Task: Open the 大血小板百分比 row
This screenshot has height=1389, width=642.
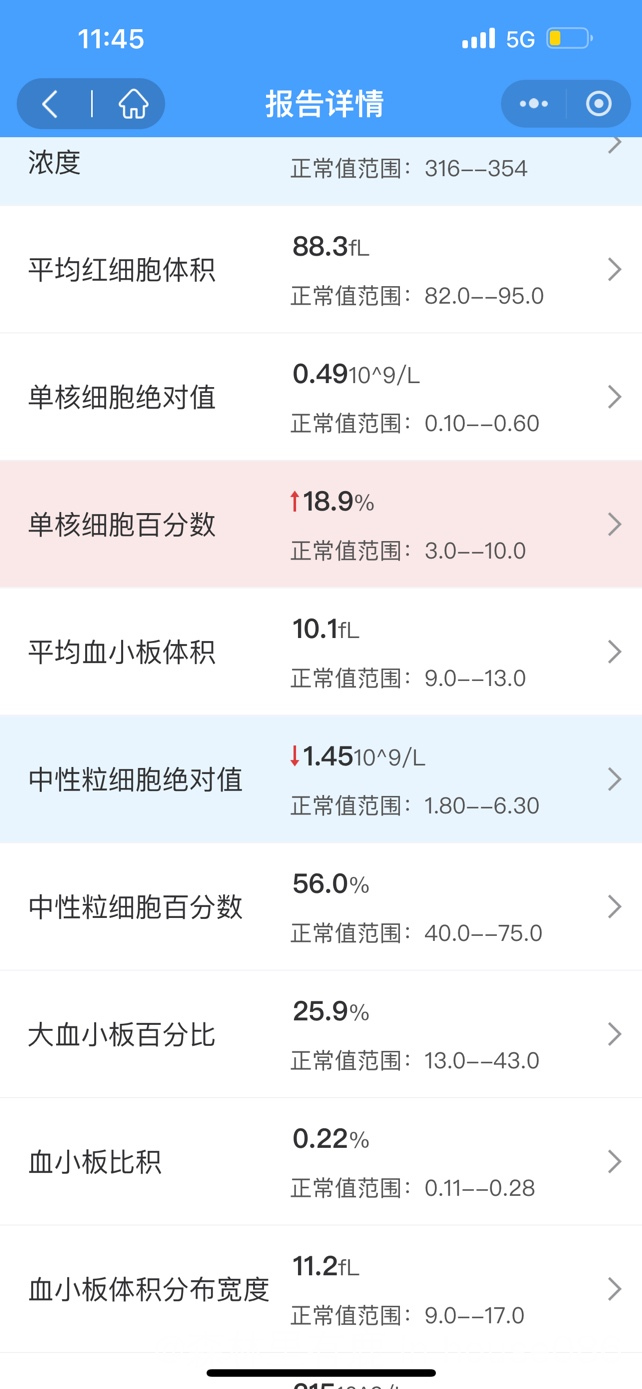Action: tap(321, 1035)
